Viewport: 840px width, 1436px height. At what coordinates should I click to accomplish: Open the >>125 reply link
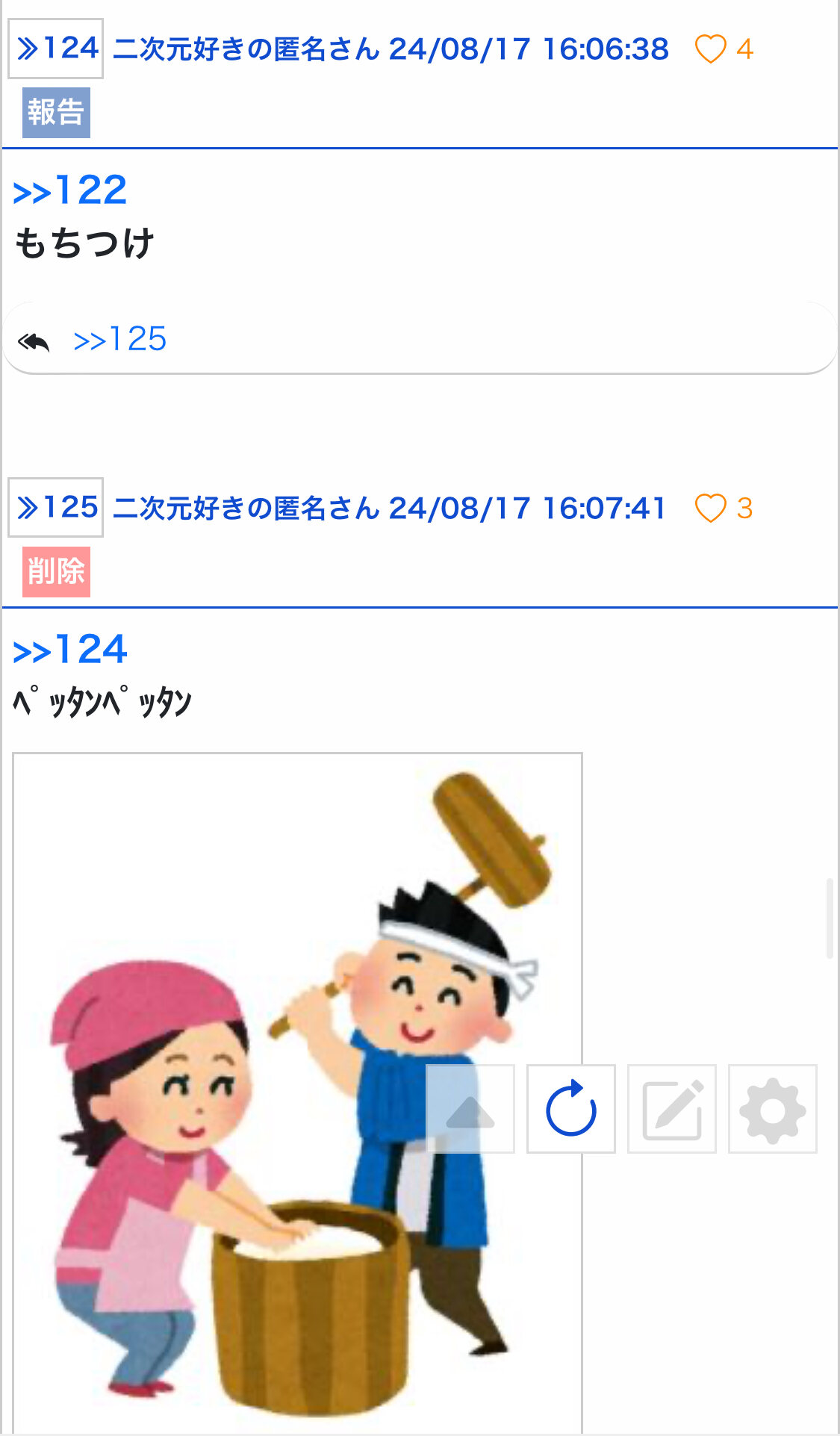tap(119, 339)
